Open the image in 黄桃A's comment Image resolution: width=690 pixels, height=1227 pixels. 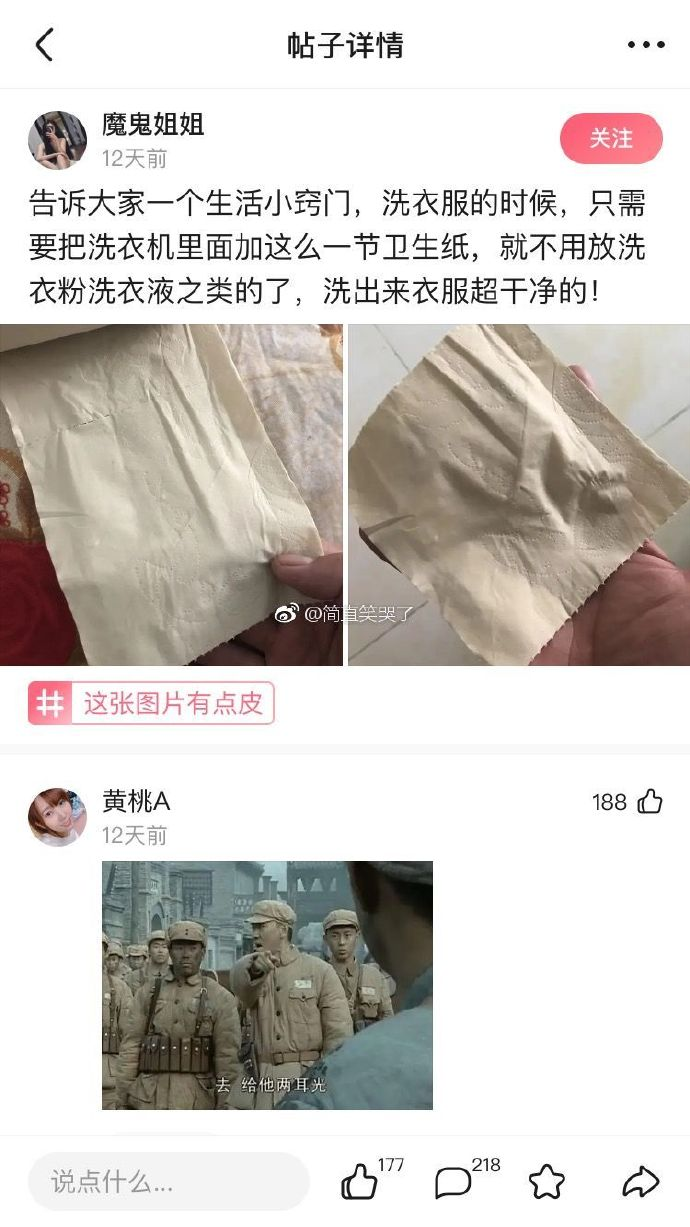(x=267, y=985)
